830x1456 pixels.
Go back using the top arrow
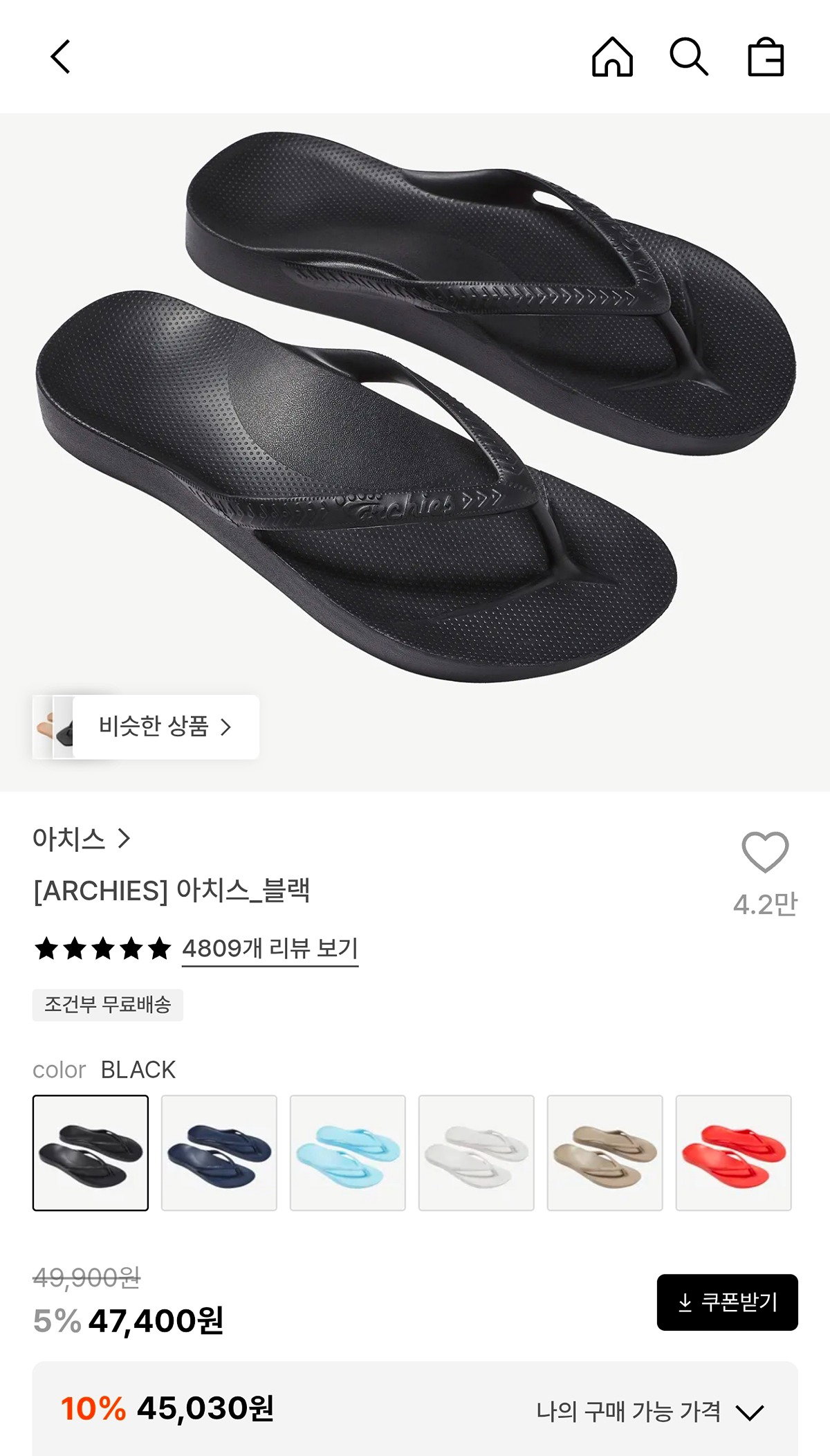[61, 57]
